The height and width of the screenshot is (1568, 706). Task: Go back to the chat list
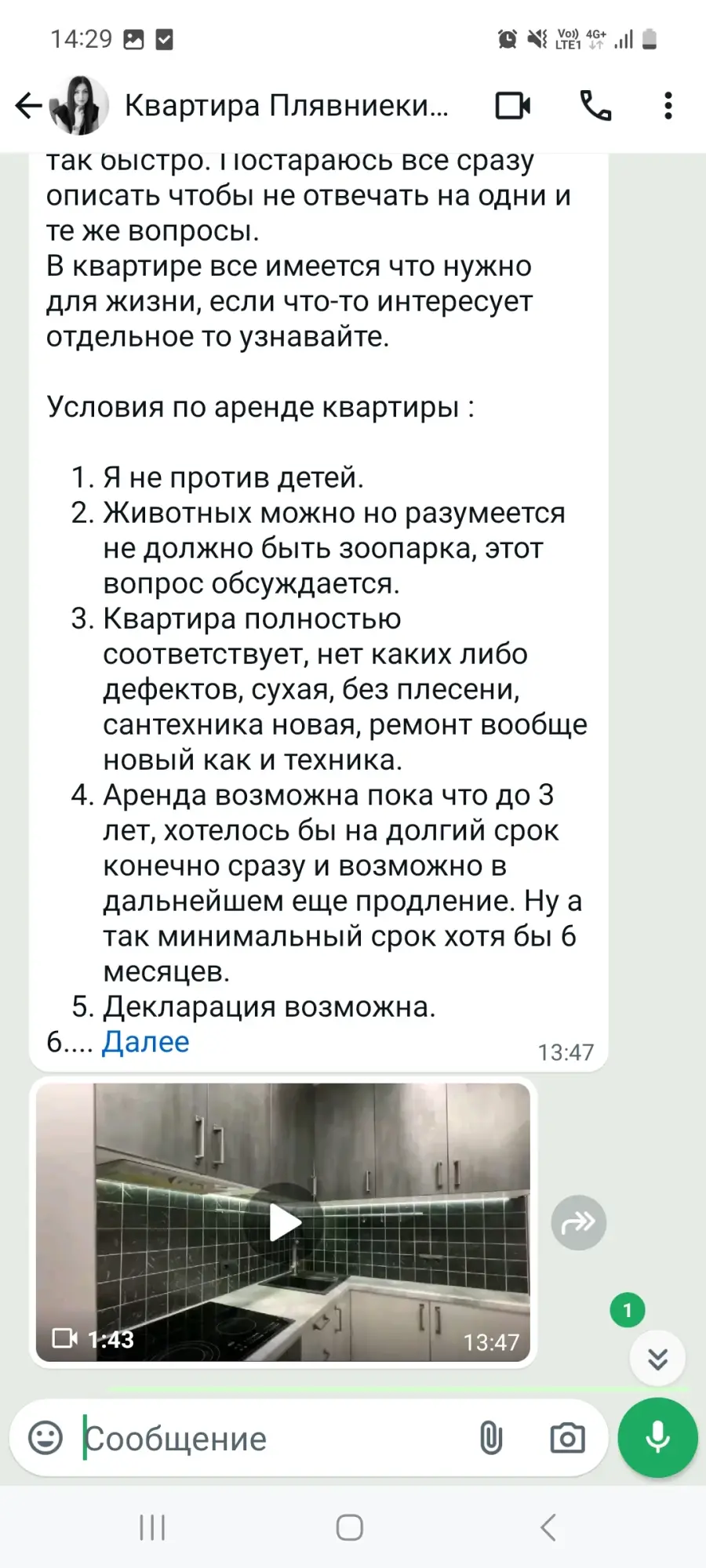click(x=29, y=106)
